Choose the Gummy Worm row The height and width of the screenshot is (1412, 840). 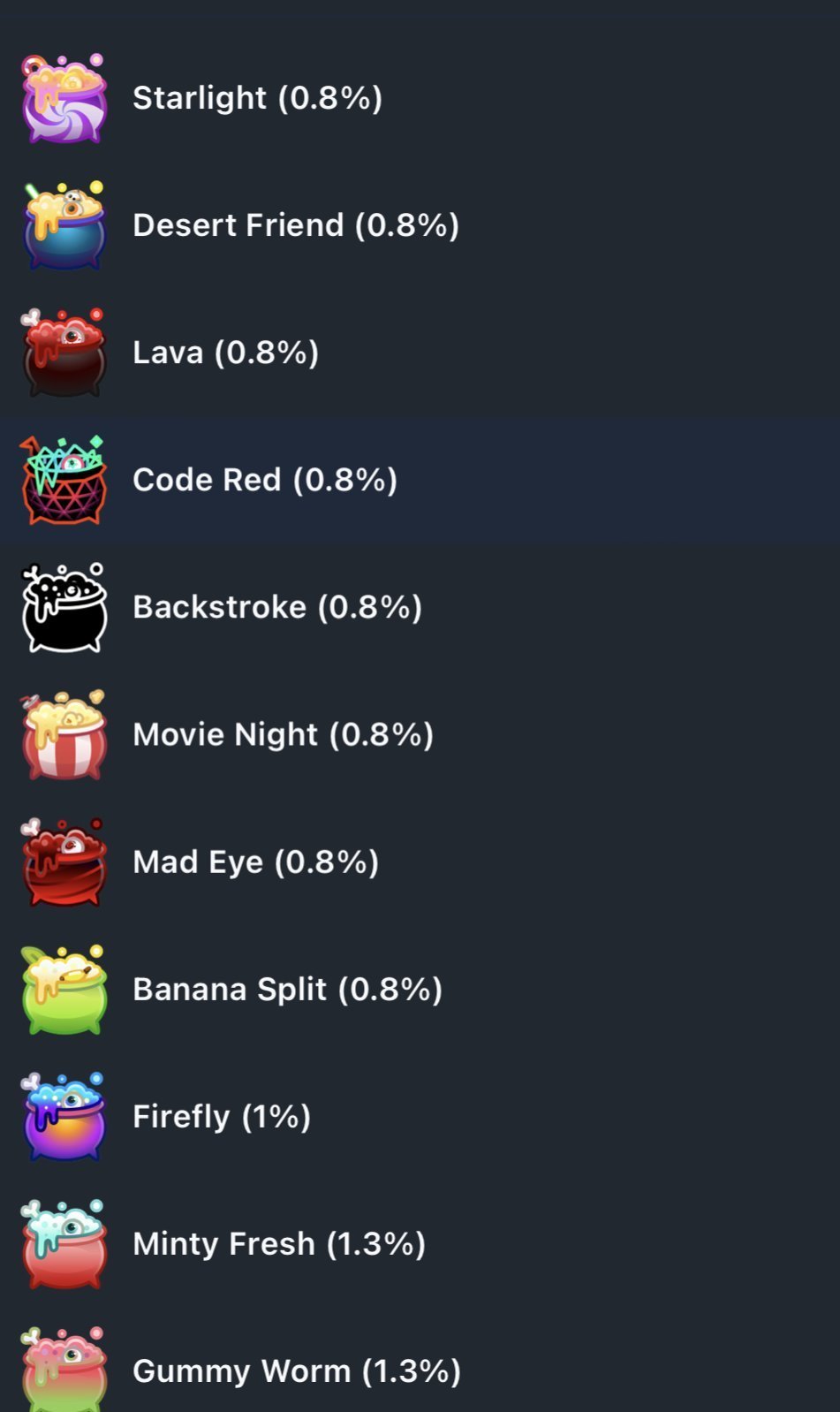296,1370
